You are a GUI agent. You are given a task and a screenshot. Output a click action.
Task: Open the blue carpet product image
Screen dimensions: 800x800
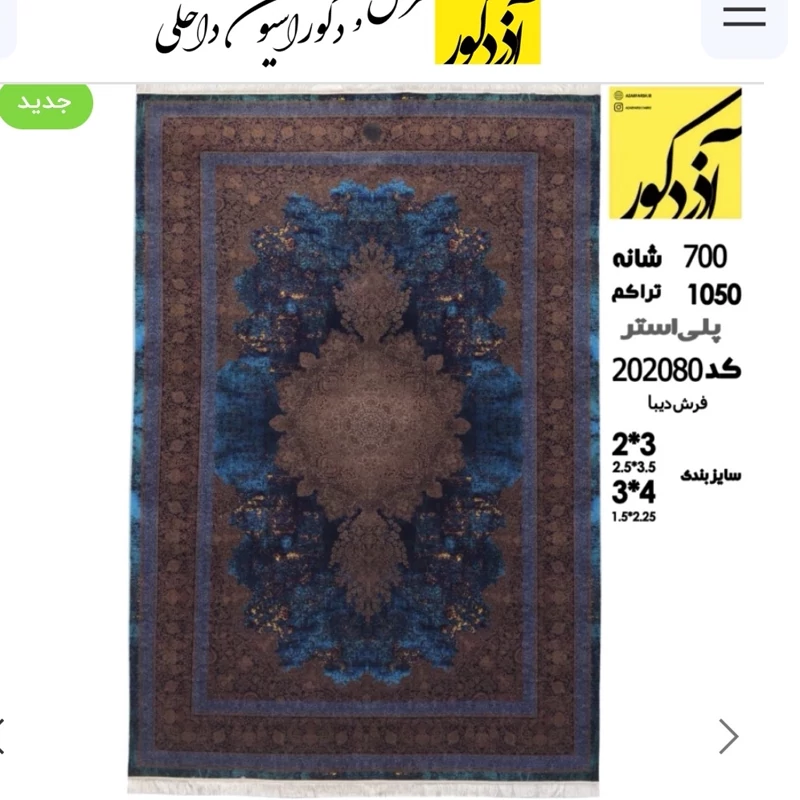[x=368, y=440]
